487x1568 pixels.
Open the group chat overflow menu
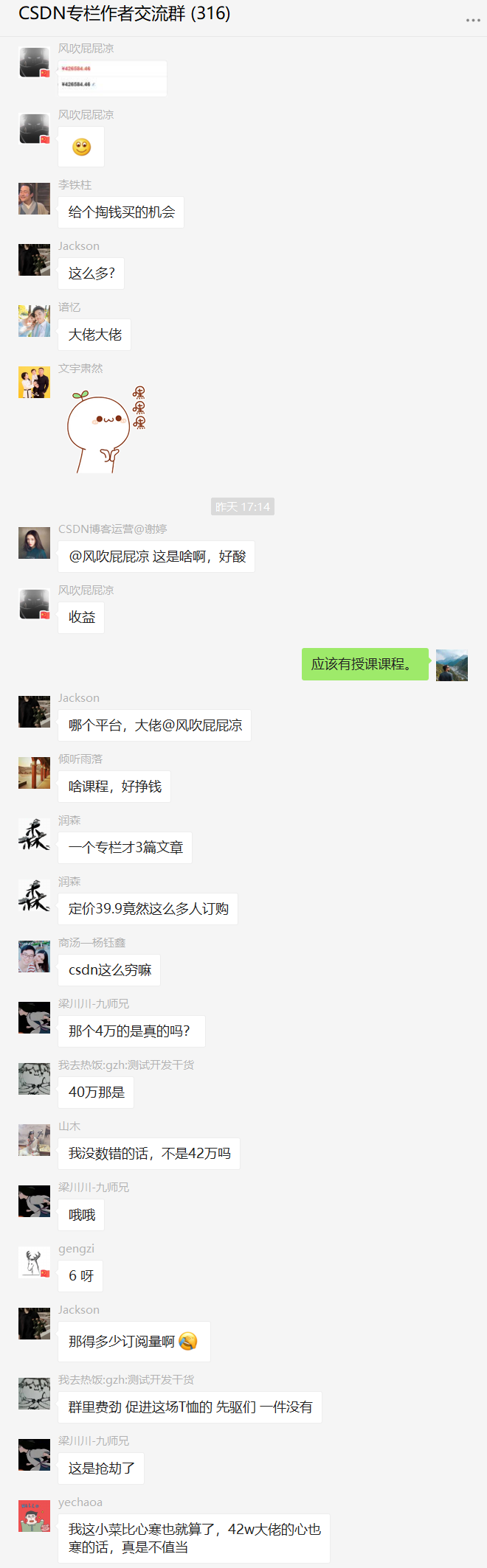tap(473, 20)
